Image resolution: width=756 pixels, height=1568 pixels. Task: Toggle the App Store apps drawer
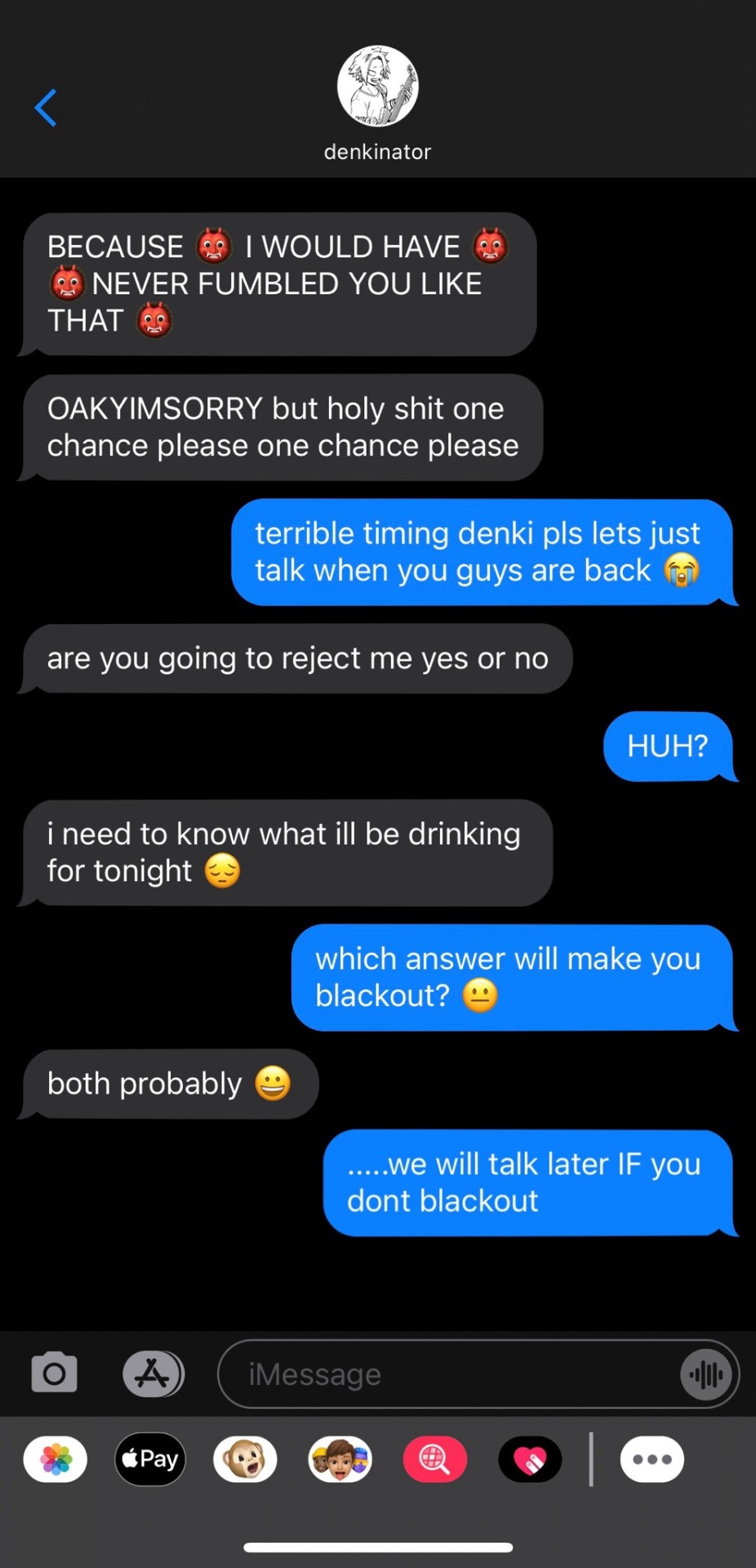tap(153, 1374)
